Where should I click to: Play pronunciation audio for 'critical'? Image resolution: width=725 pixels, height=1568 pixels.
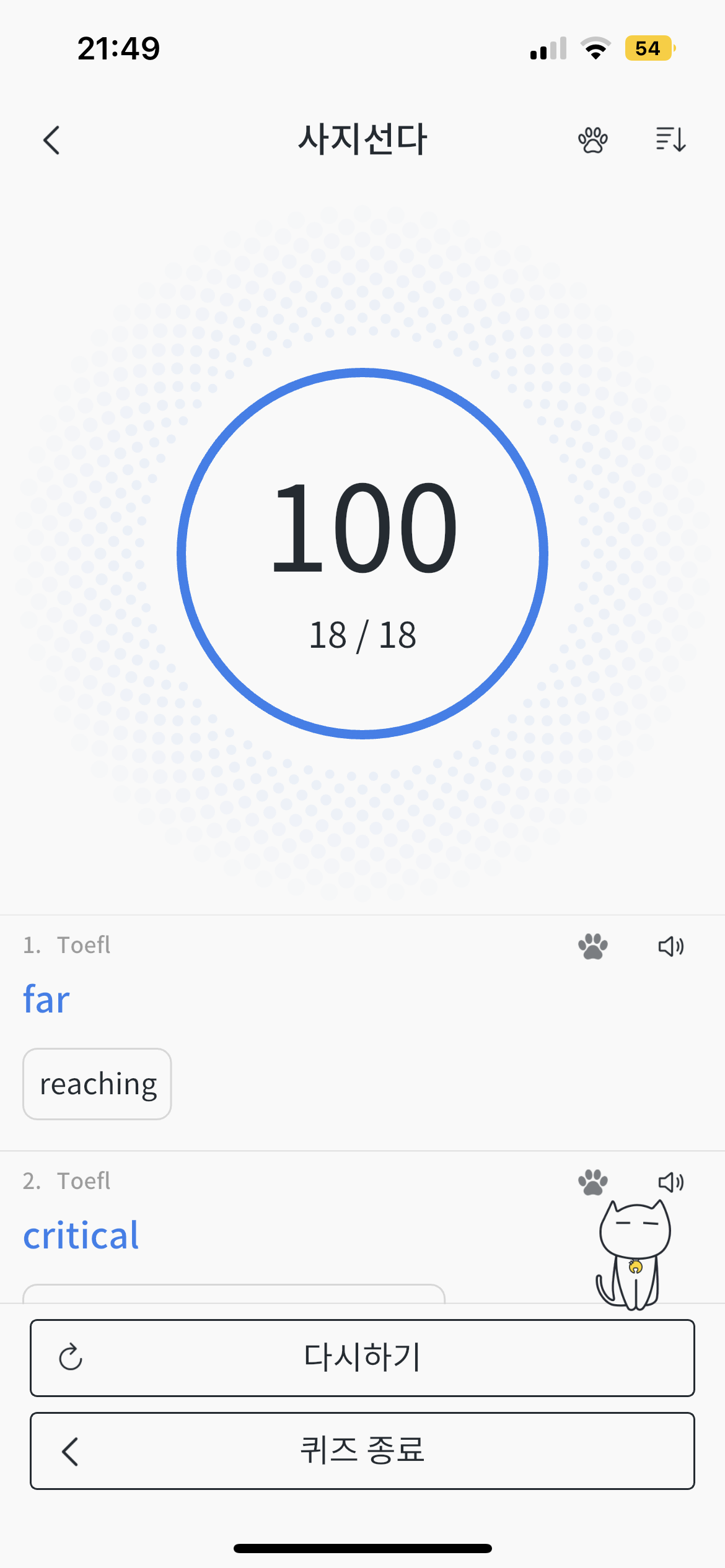[x=670, y=1182]
